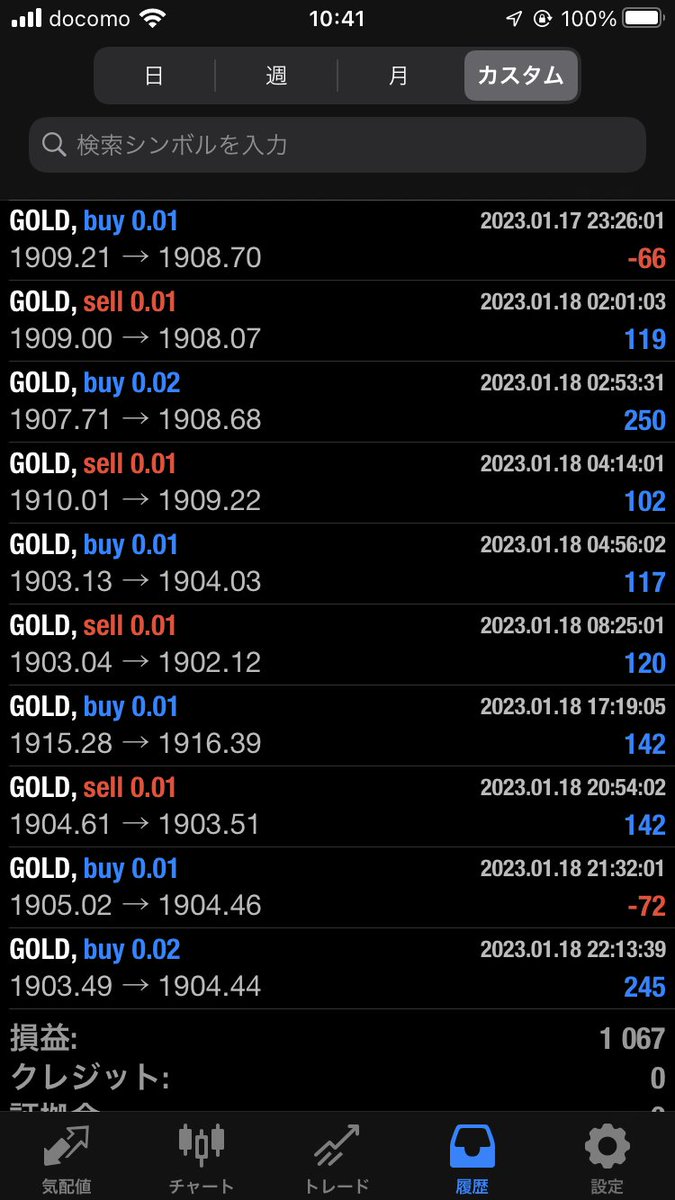Viewport: 675px width, 1200px height.
Task: Open the GOLD sell trade at 08:25:01
Action: coord(337,645)
